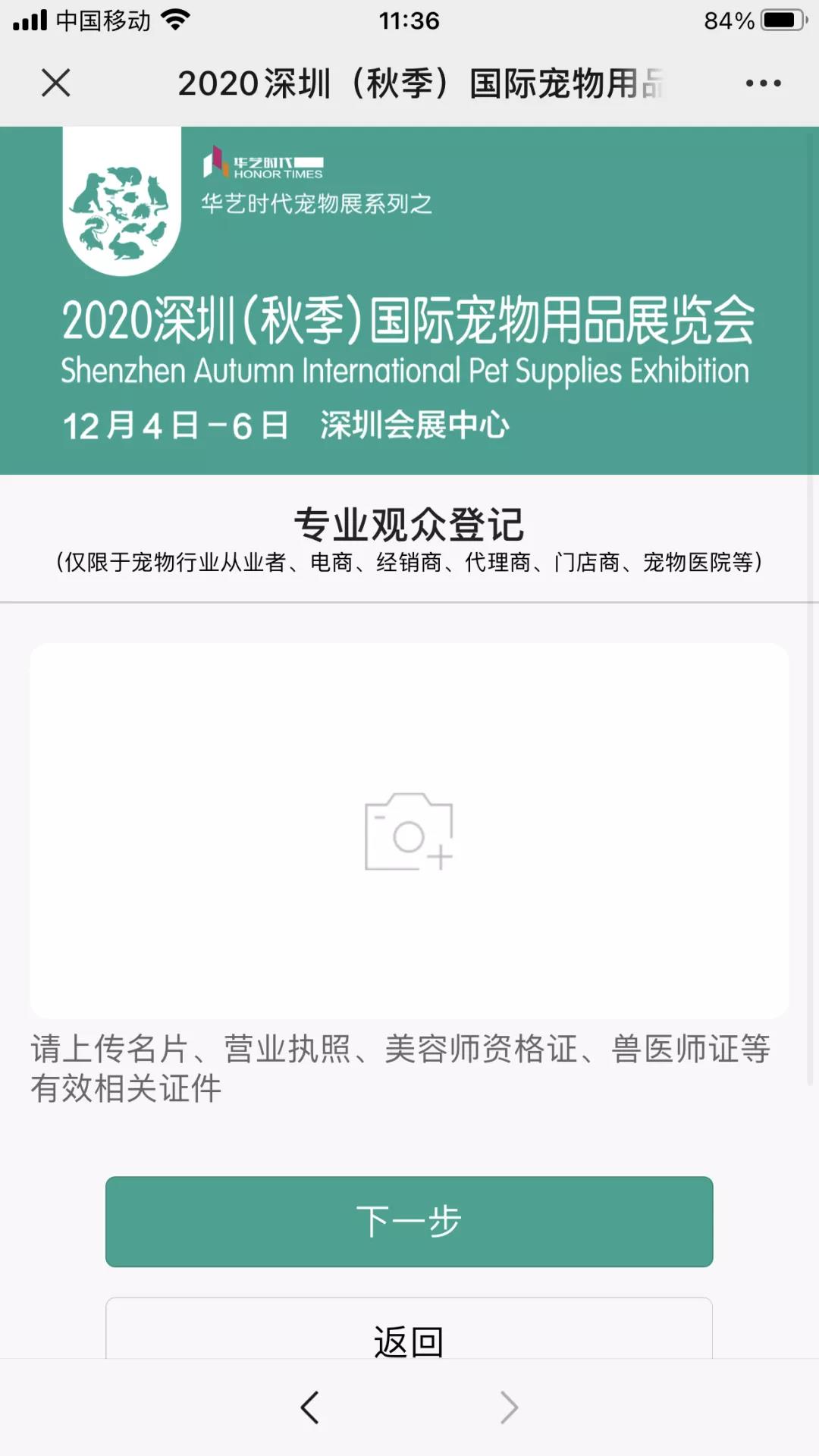The height and width of the screenshot is (1456, 819).
Task: Go forward with the browser's right arrow
Action: point(509,1407)
